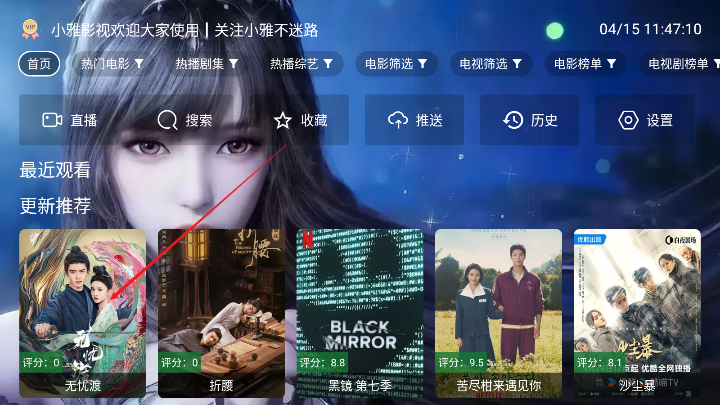Switch to the 首页 tab

point(39,64)
